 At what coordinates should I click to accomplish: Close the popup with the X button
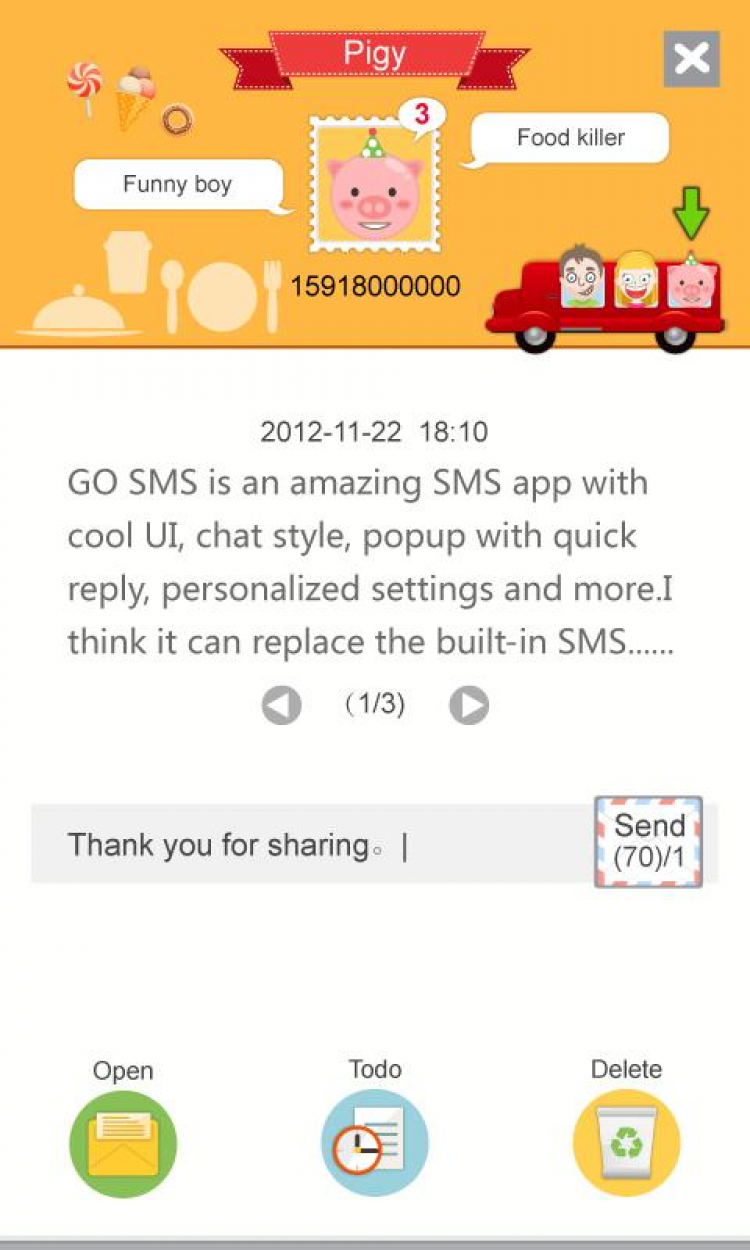pyautogui.click(x=691, y=59)
